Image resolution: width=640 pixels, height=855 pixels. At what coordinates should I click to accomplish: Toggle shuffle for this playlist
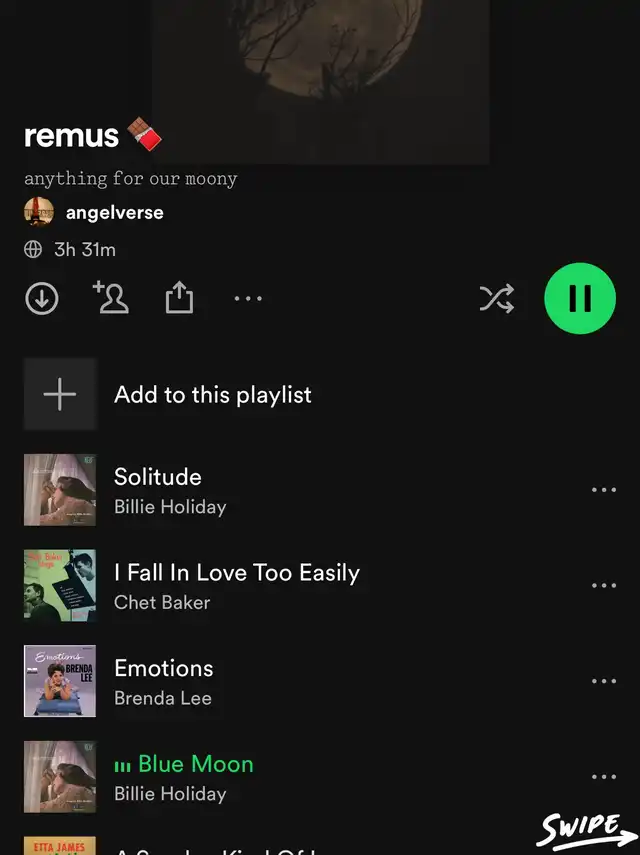[497, 298]
